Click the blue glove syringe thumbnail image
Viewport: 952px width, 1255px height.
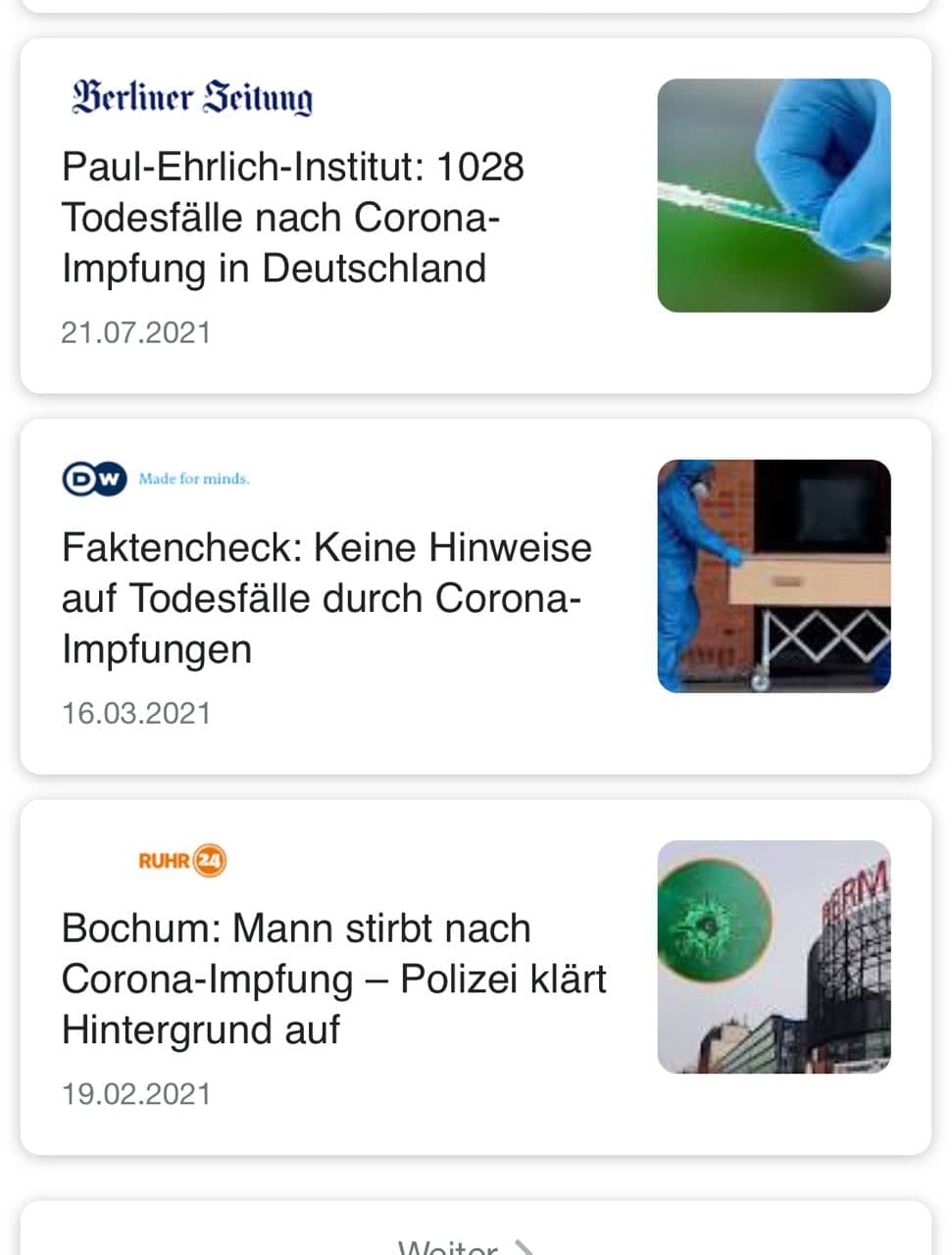[x=774, y=195]
